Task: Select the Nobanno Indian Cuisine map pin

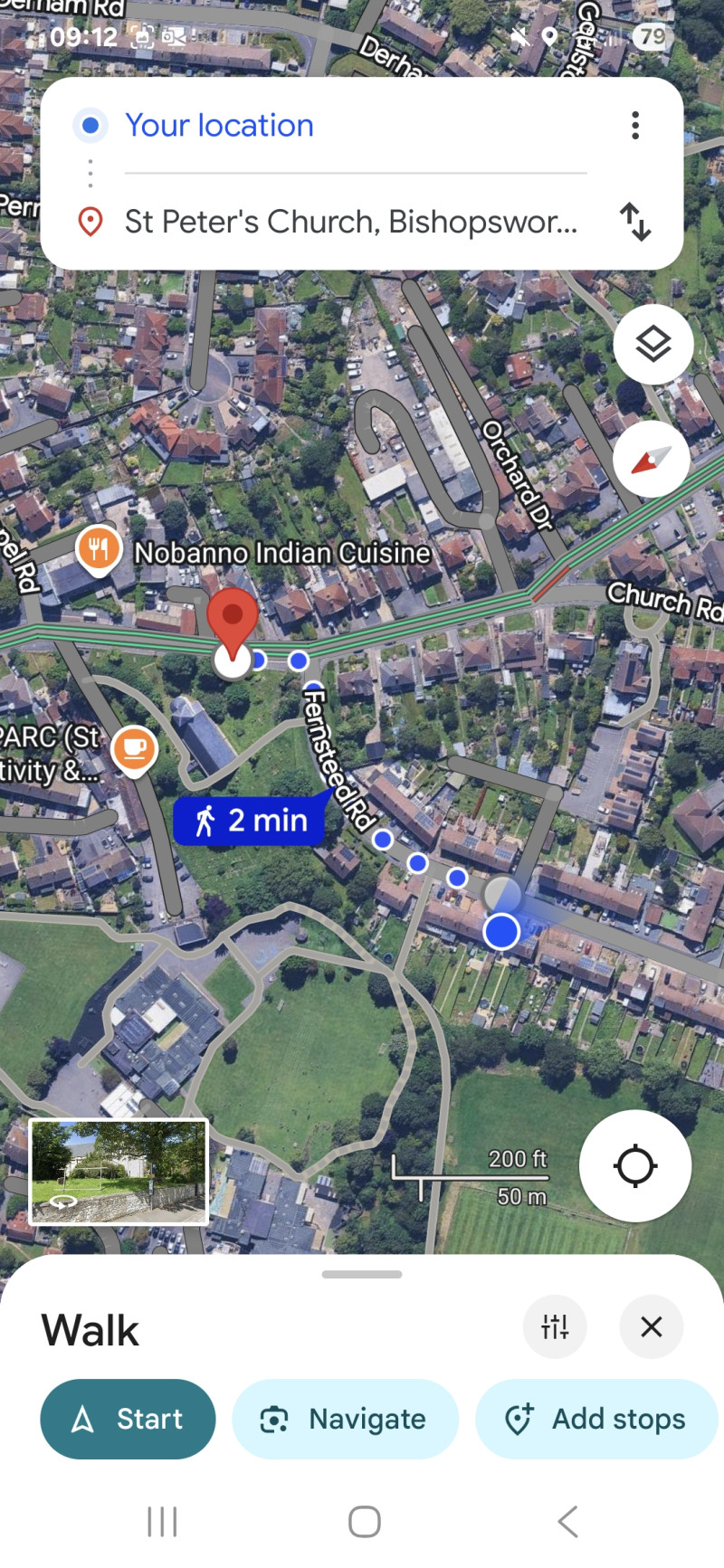Action: pyautogui.click(x=99, y=548)
